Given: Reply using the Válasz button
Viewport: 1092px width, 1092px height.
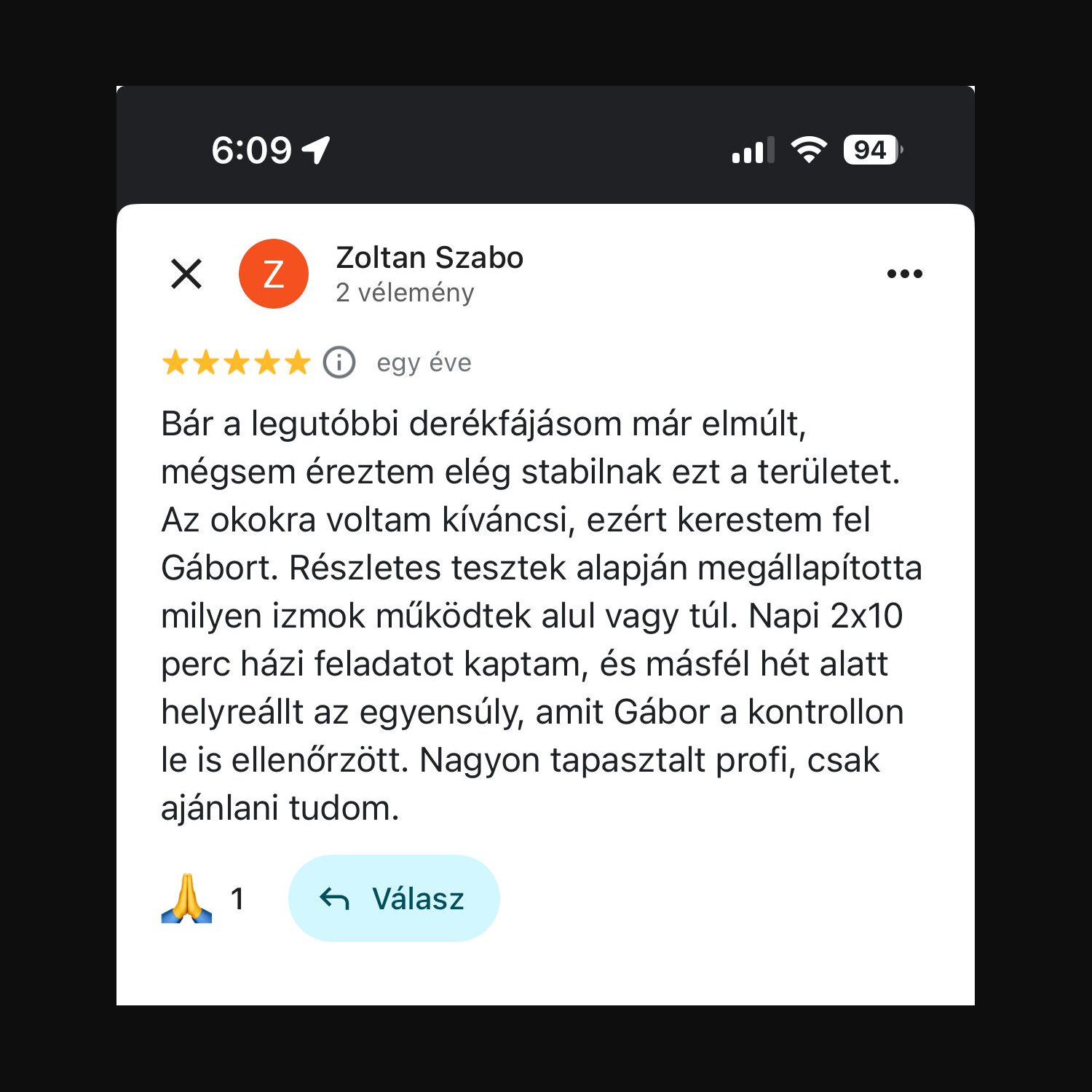Looking at the screenshot, I should 394,898.
